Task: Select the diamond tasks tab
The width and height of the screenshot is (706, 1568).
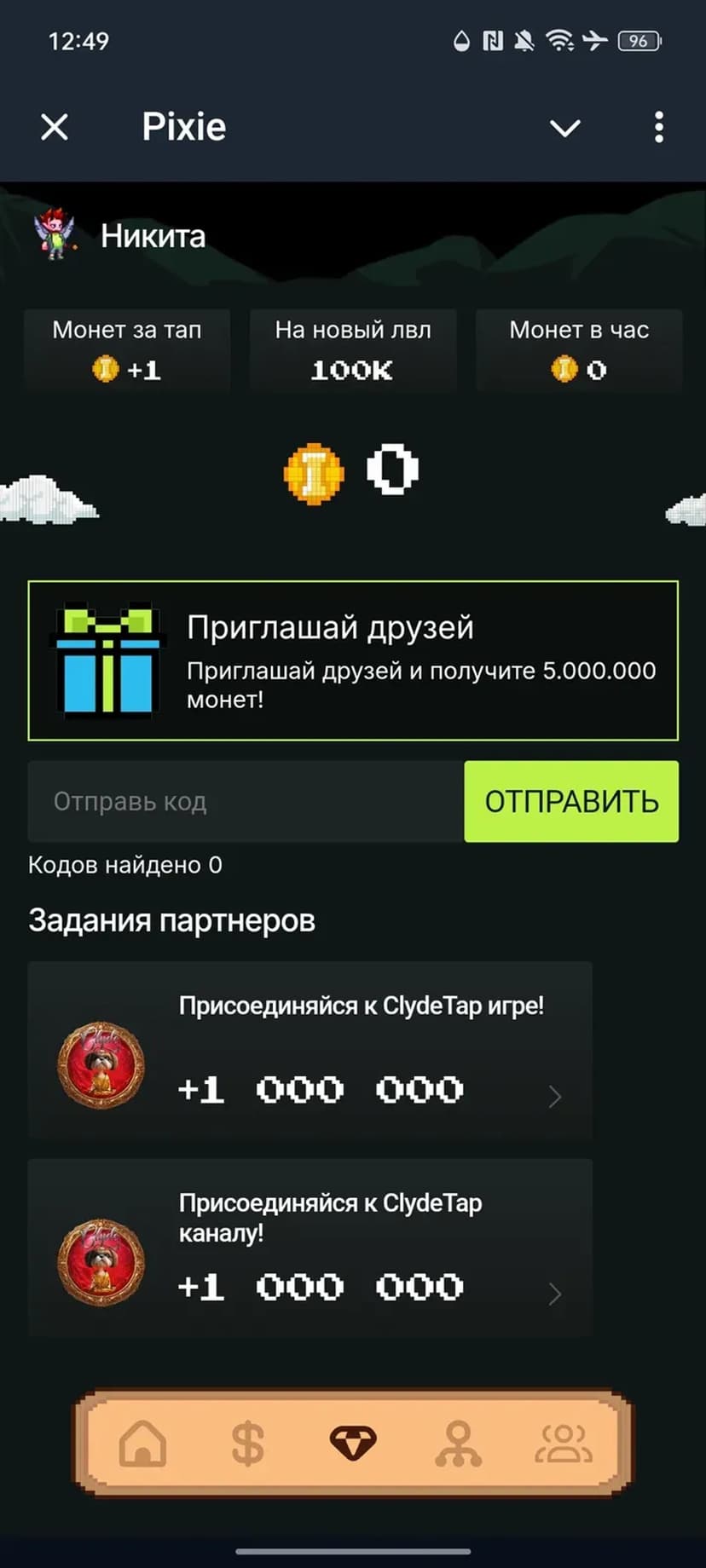Action: [353, 1444]
